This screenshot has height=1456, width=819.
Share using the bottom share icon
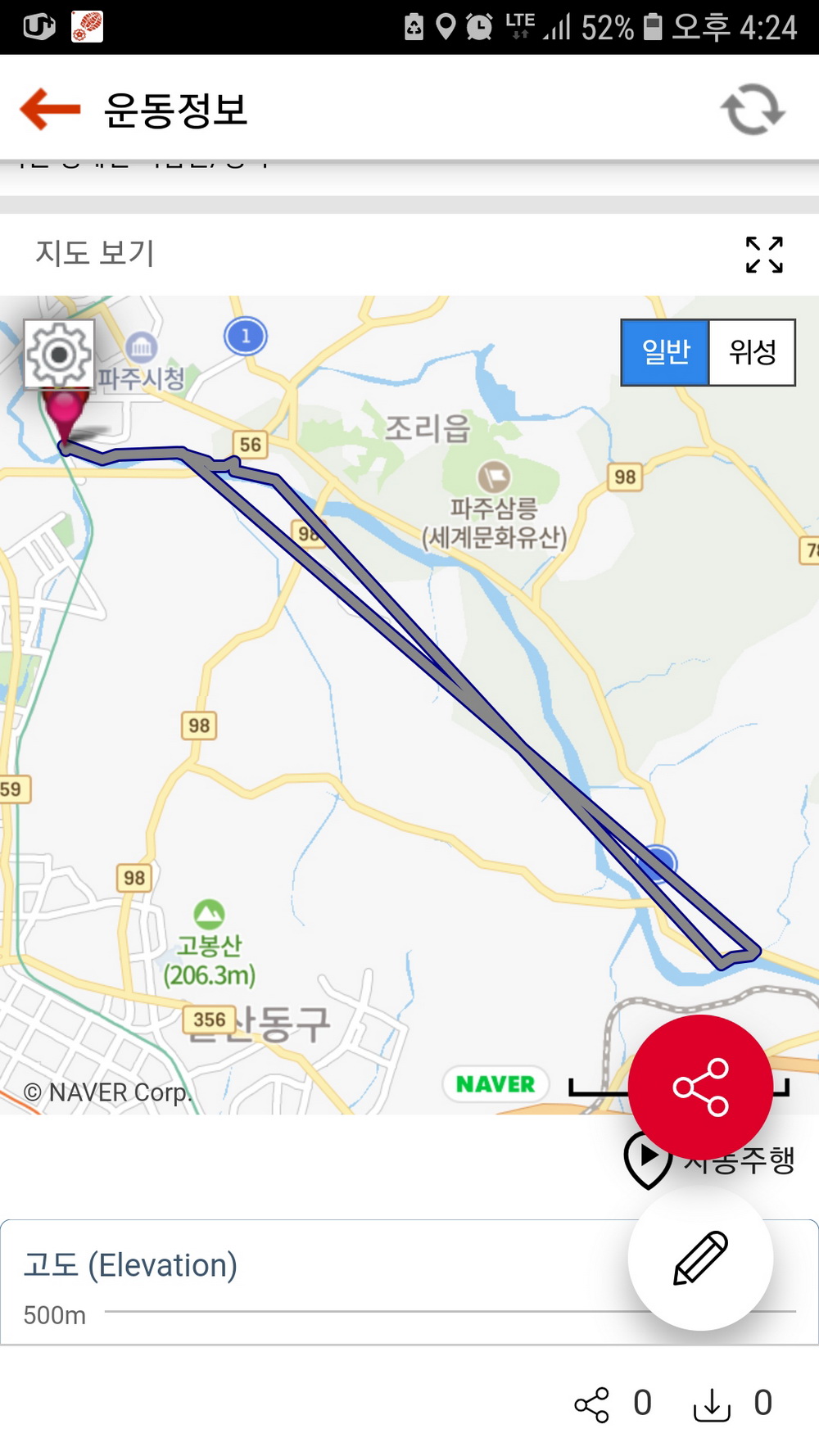click(x=592, y=1404)
